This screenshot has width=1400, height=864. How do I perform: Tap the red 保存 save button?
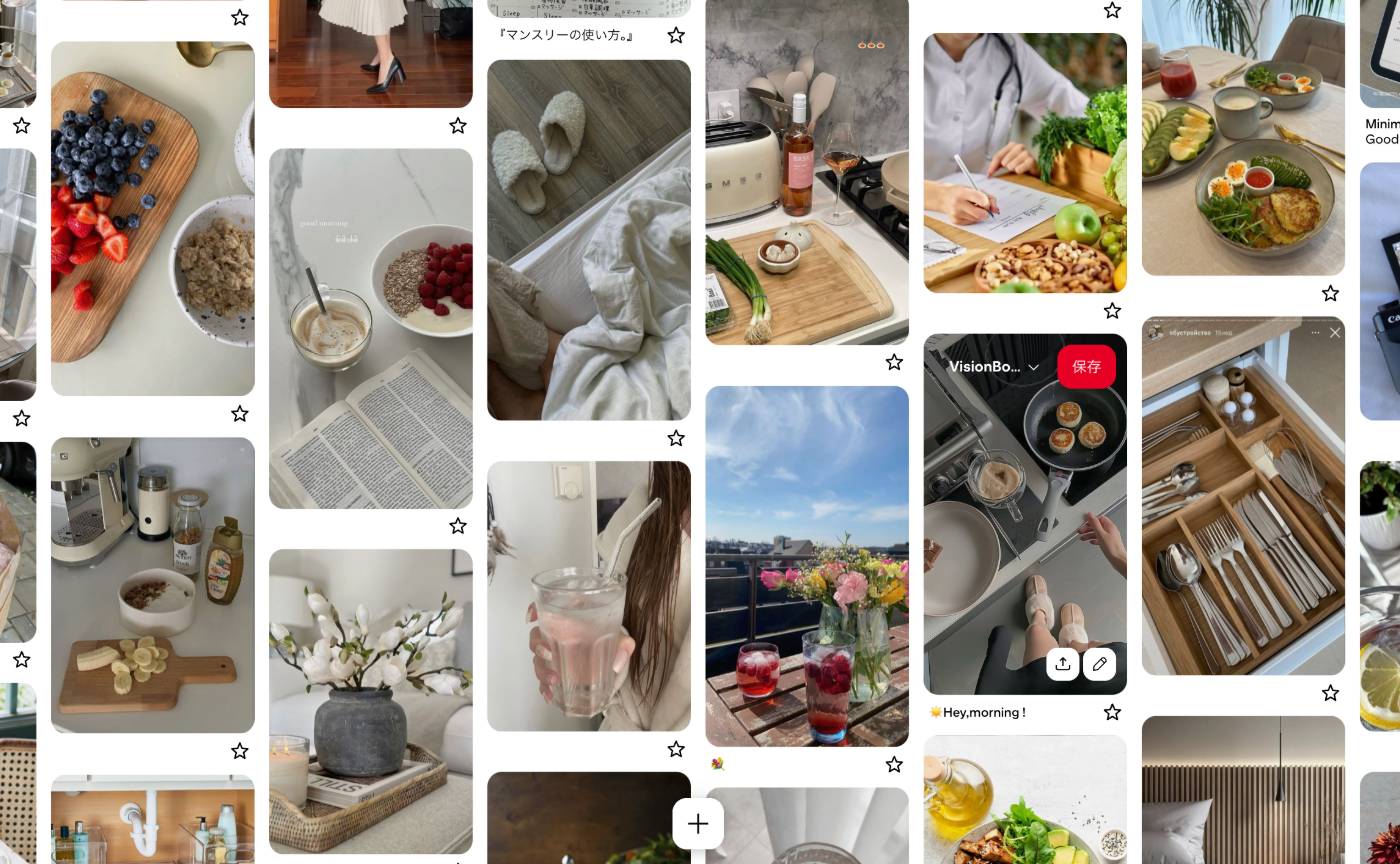[x=1086, y=367]
